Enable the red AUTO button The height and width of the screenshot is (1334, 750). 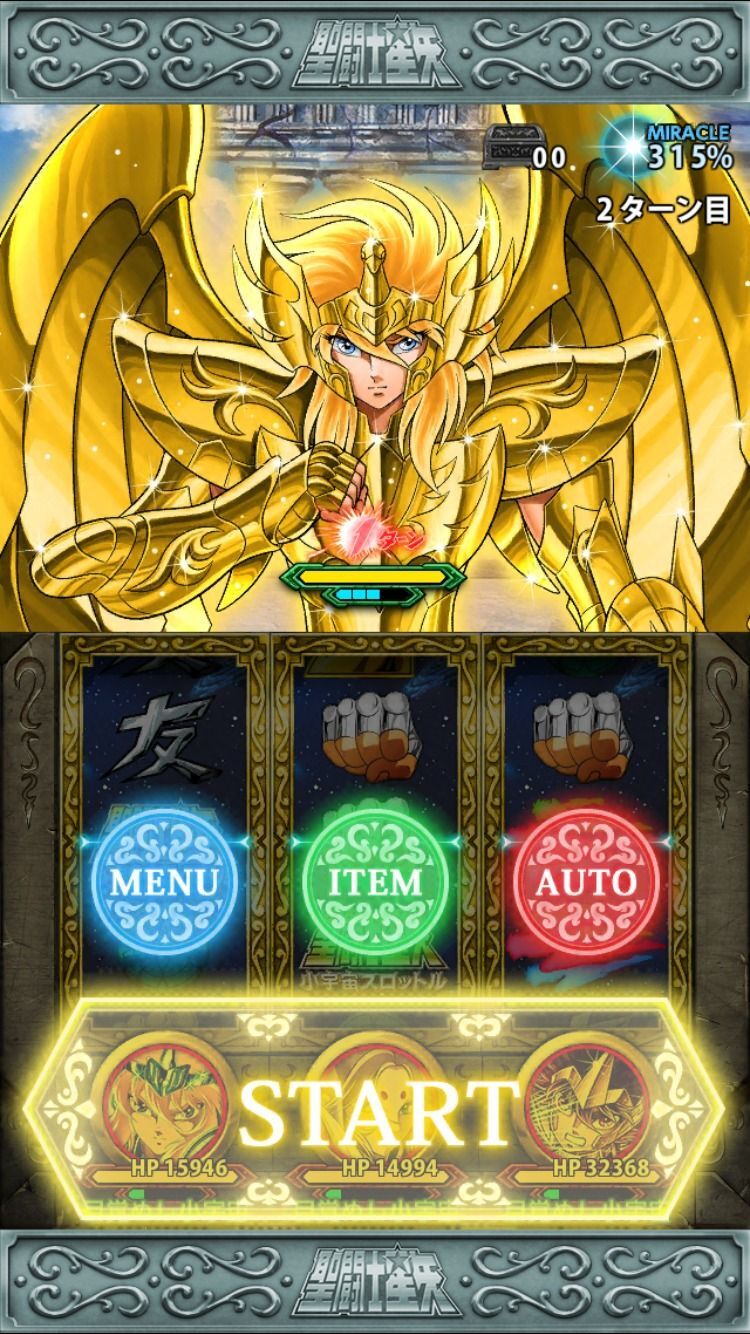[586, 881]
